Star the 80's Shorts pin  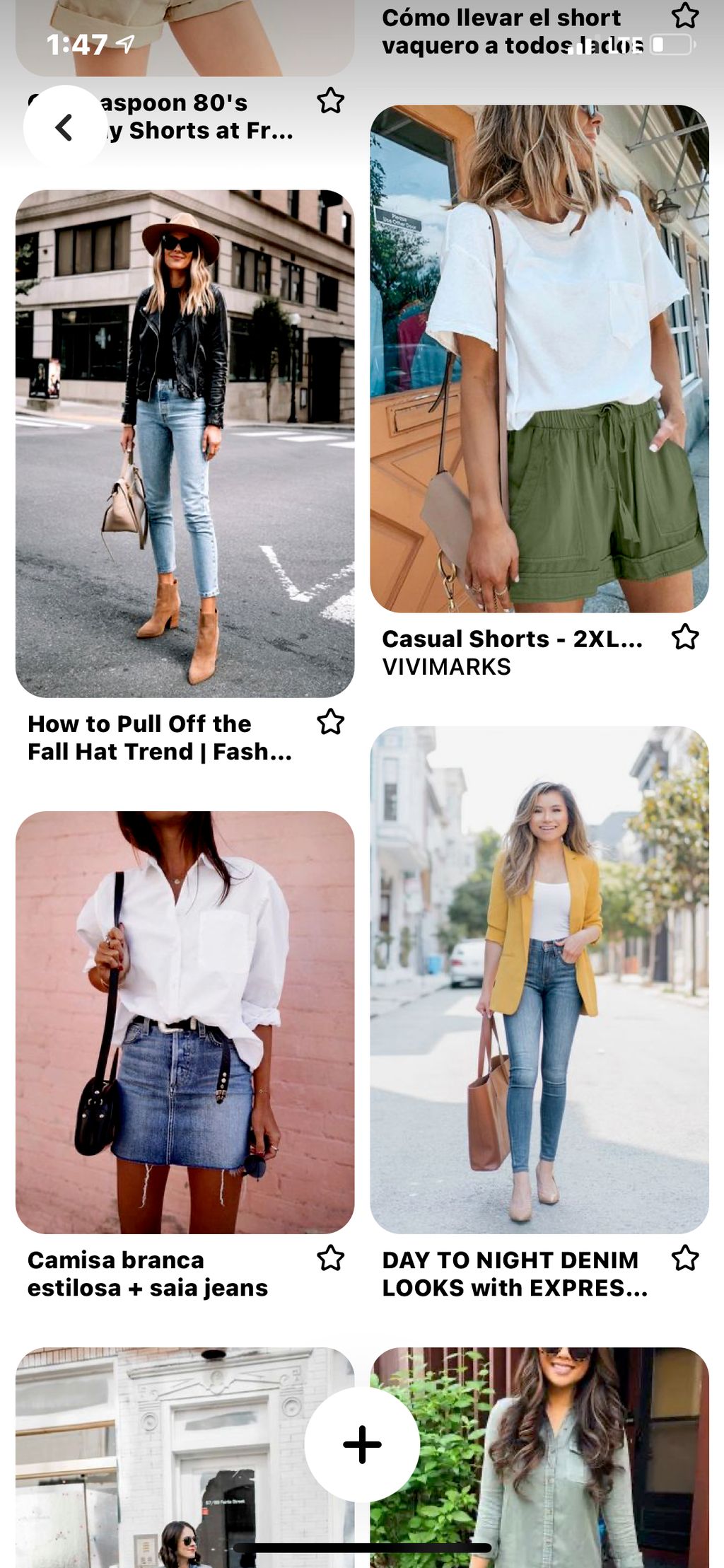click(x=330, y=101)
